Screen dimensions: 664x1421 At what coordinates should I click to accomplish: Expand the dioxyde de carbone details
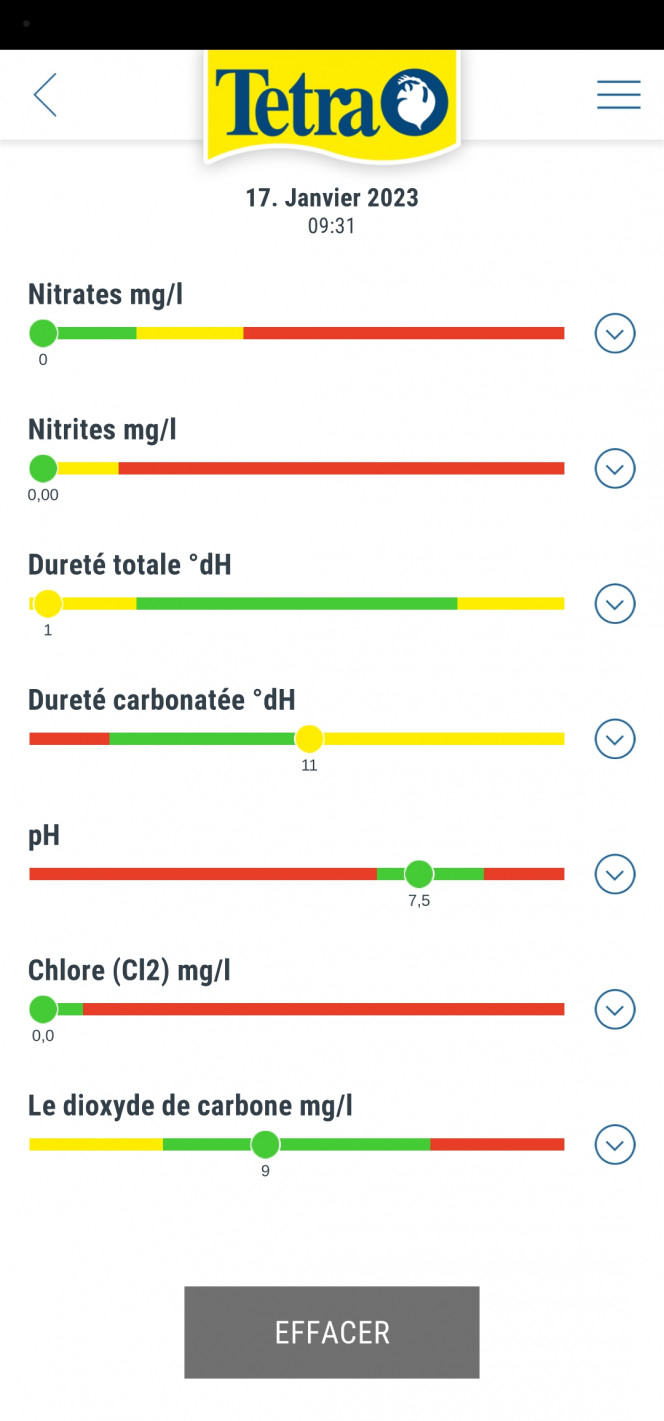[615, 1145]
